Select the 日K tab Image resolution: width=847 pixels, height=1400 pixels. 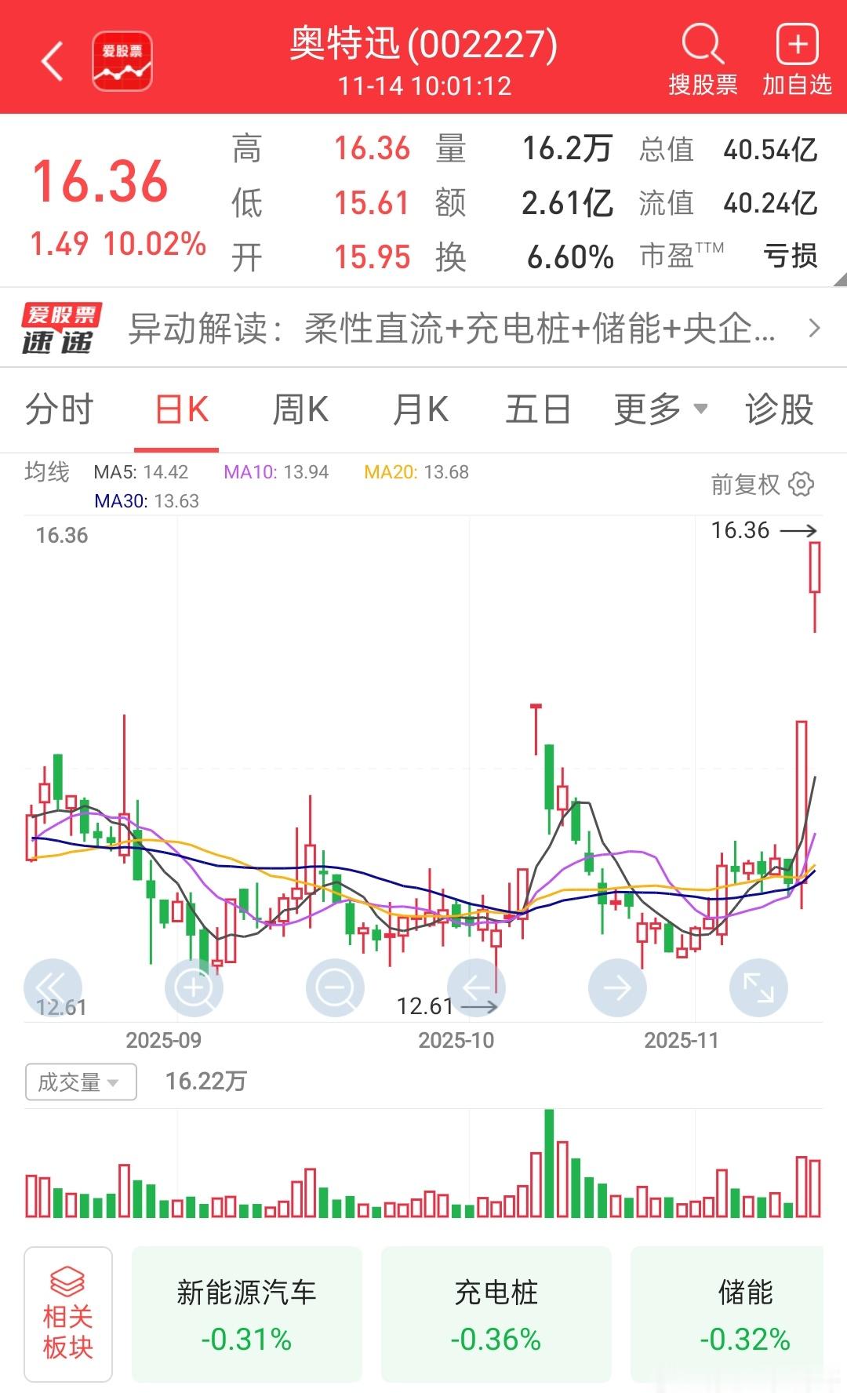pyautogui.click(x=182, y=409)
